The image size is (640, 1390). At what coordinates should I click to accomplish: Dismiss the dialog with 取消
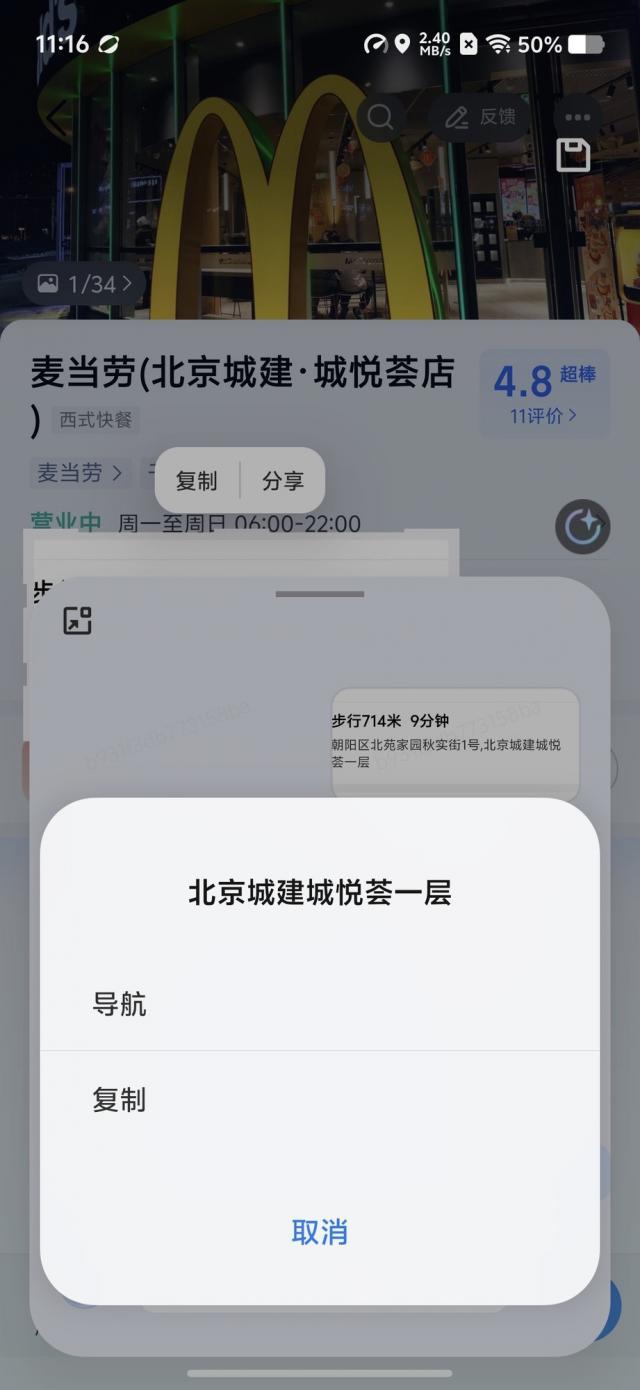(319, 1232)
